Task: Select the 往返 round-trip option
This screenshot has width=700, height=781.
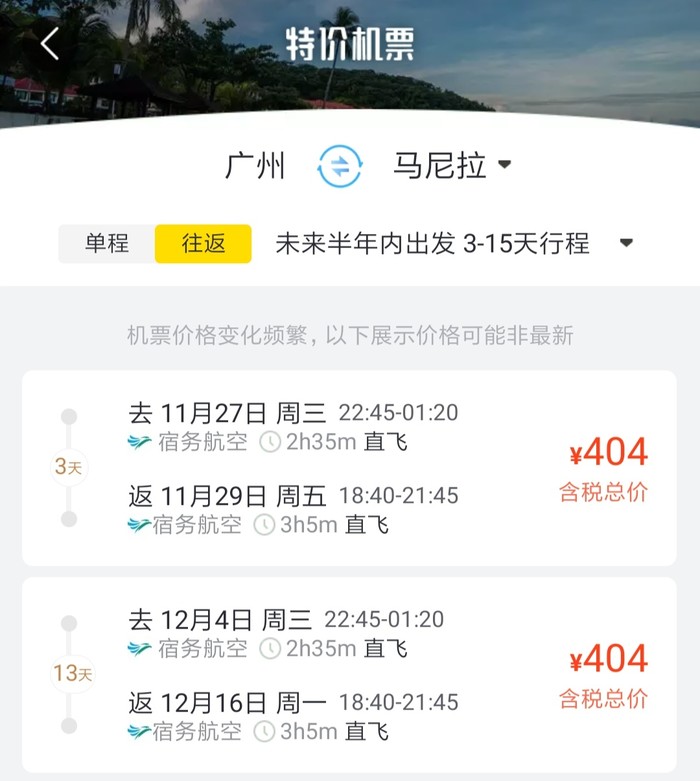Action: (x=203, y=244)
